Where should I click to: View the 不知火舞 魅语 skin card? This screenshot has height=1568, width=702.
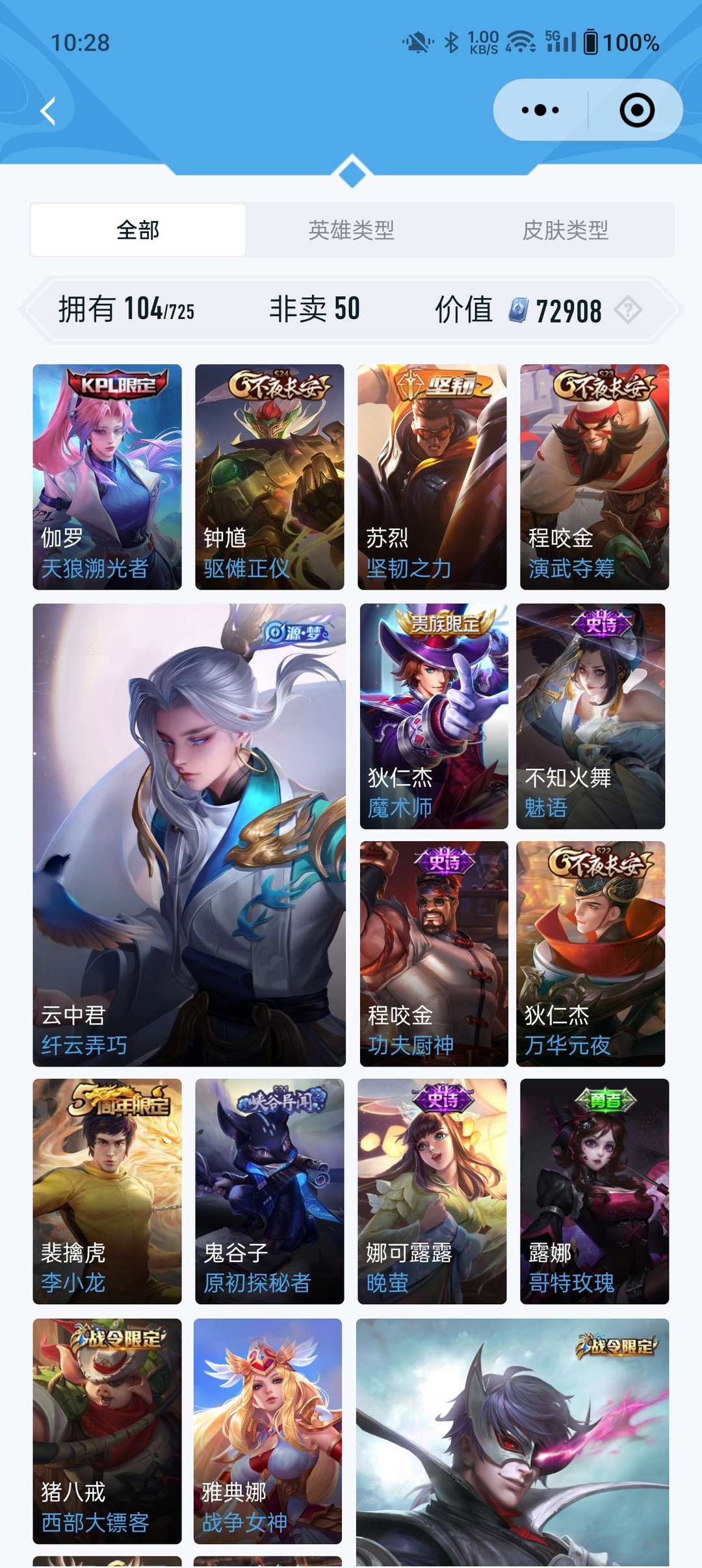pos(591,716)
